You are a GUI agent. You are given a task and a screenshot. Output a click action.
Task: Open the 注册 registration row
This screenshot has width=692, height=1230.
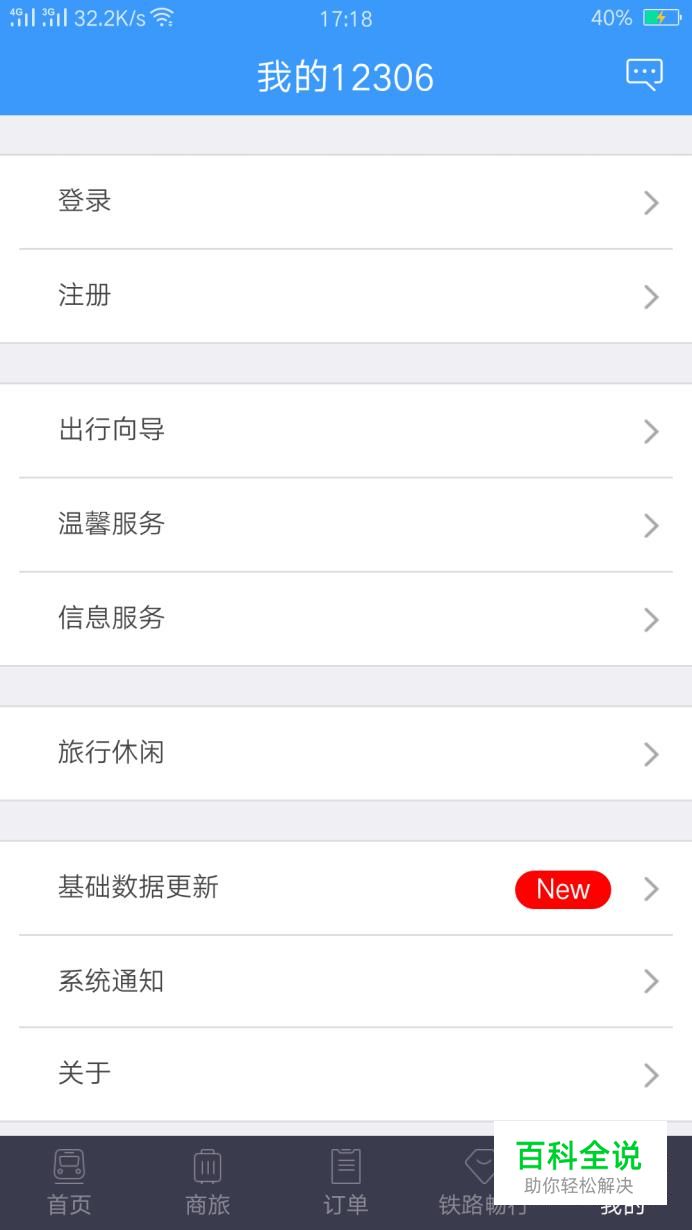346,296
